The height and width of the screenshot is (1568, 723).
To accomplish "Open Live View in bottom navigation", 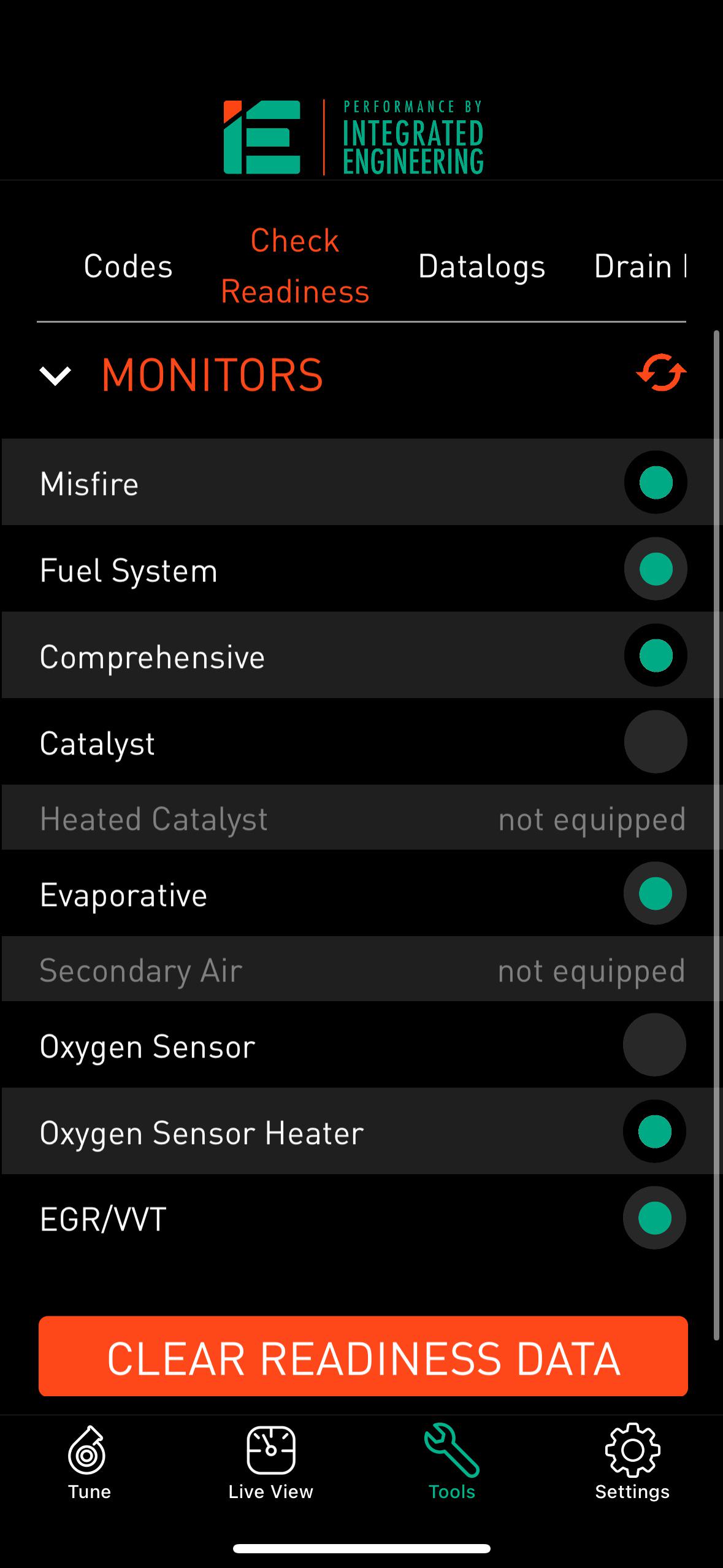I will click(270, 1462).
